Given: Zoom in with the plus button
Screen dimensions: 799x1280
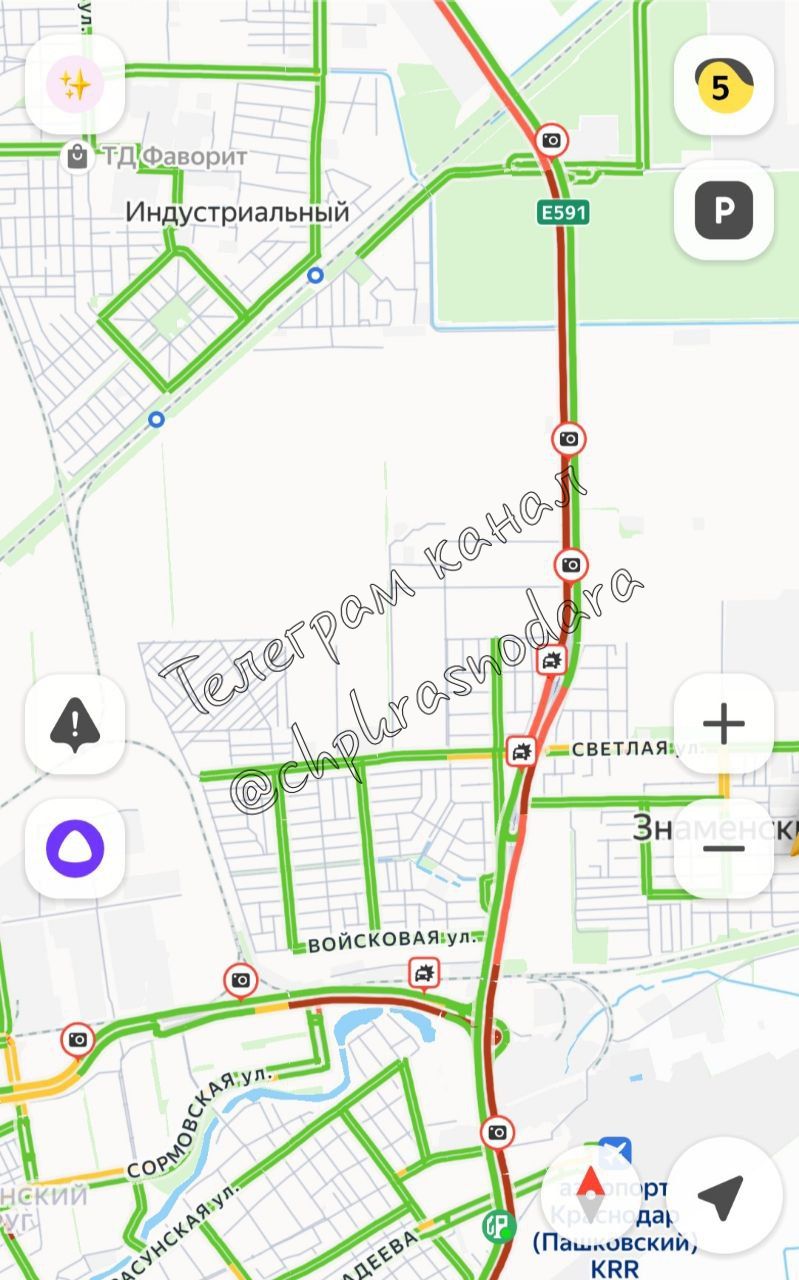Looking at the screenshot, I should click(723, 723).
